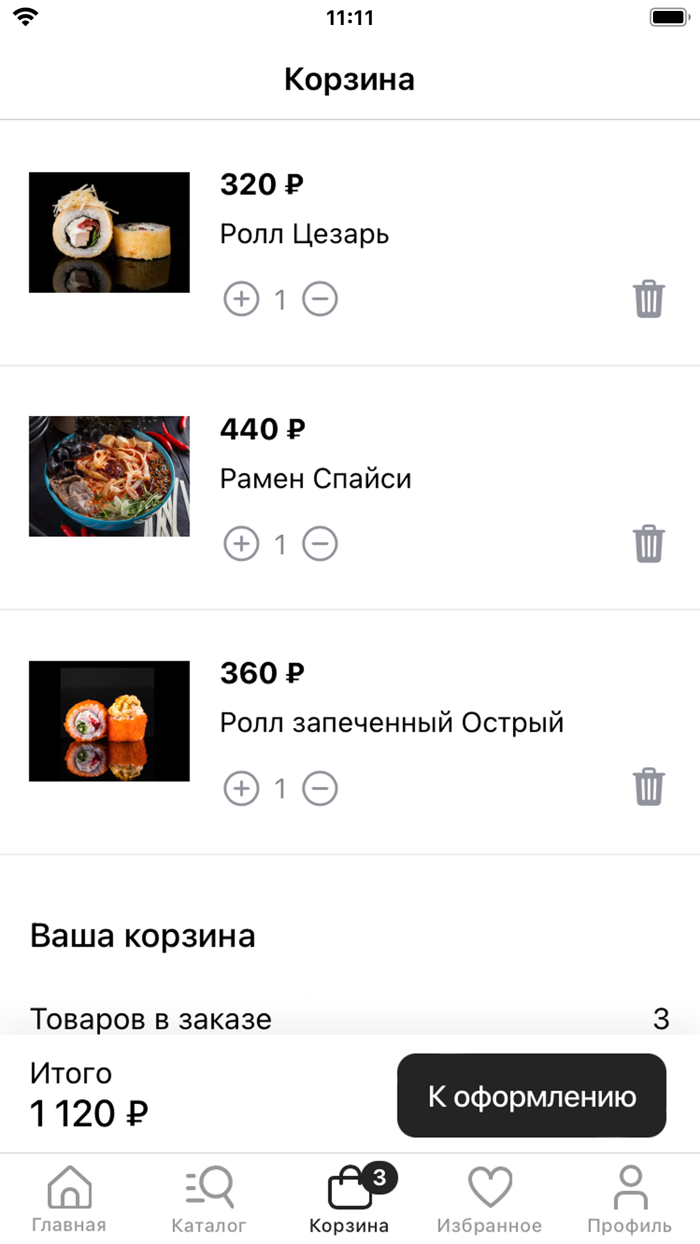Switch to the Главная tab
This screenshot has height=1244, width=700.
[69, 1200]
